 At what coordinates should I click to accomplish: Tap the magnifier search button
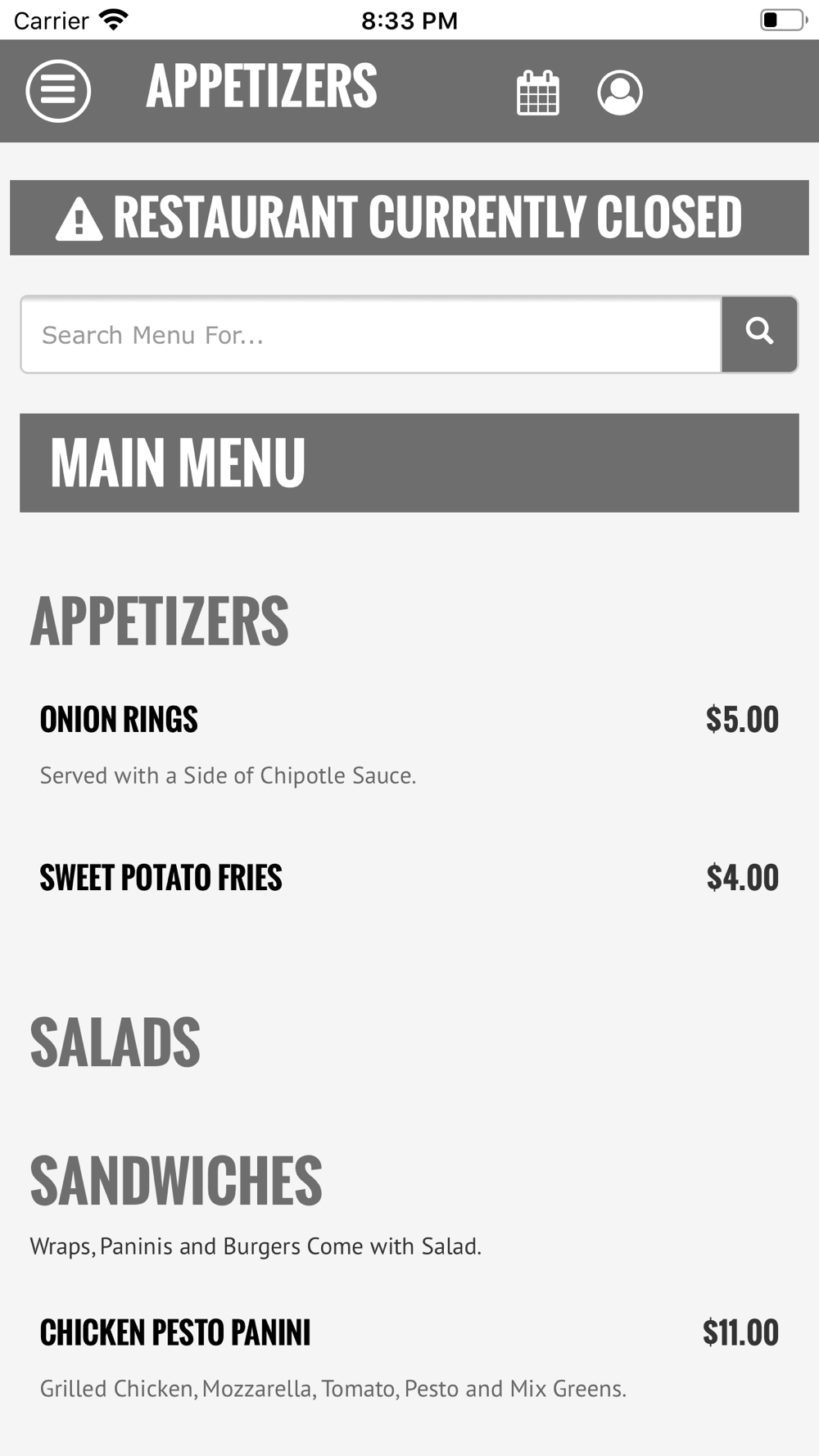[759, 334]
